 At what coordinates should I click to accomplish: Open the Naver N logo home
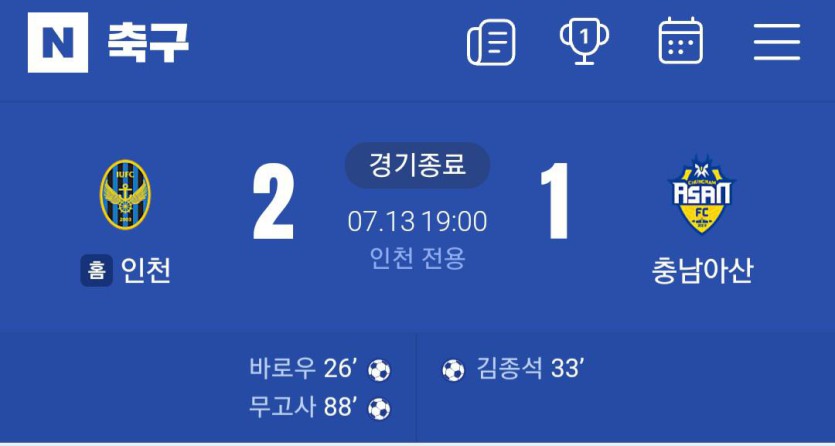click(58, 42)
